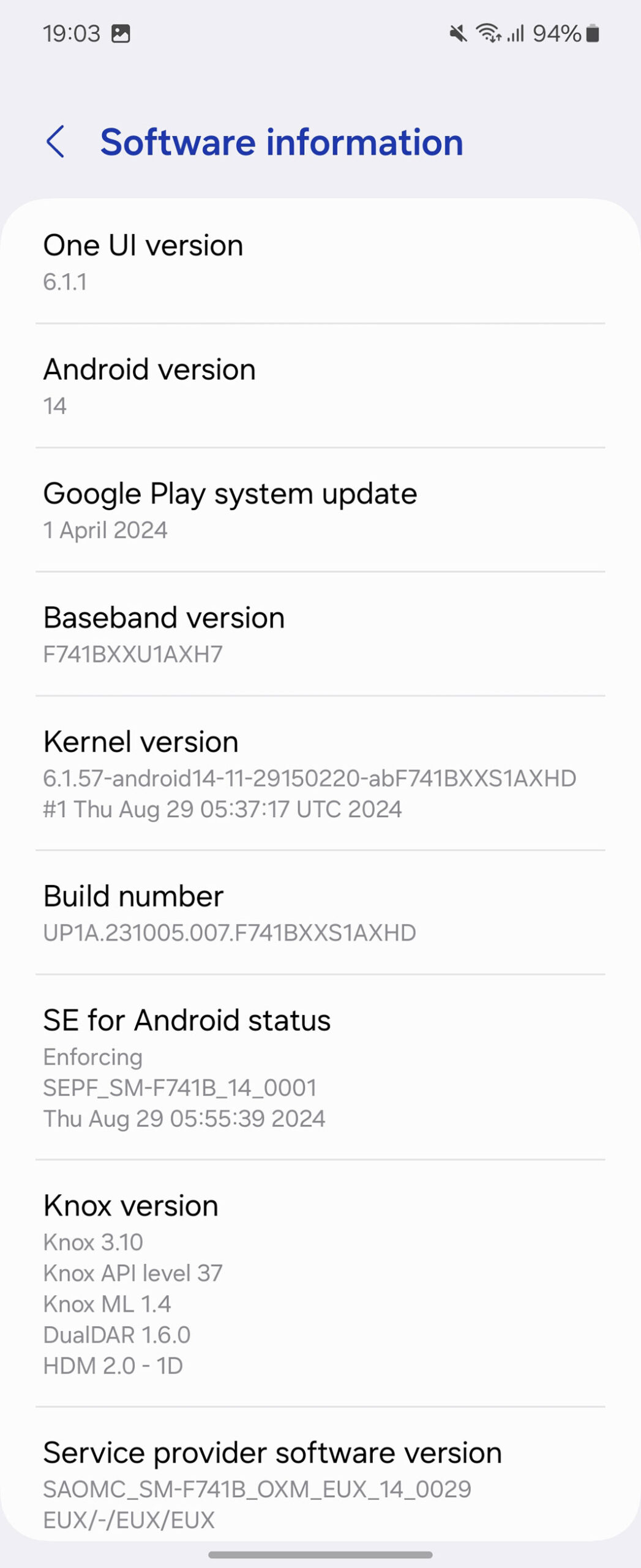Tap the Build number row
The width and height of the screenshot is (641, 1568).
(320, 913)
